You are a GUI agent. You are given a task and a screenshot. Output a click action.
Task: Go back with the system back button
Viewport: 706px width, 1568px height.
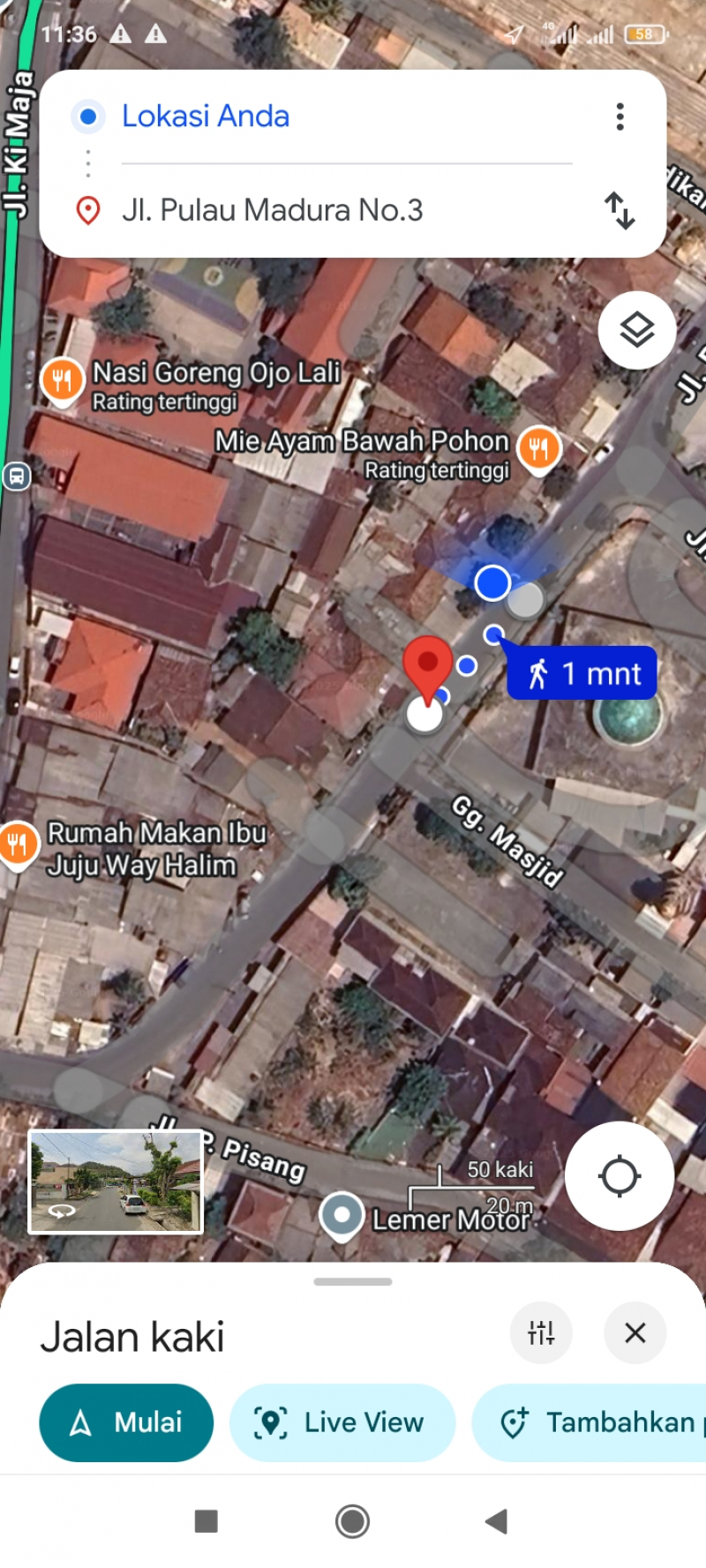(497, 1520)
